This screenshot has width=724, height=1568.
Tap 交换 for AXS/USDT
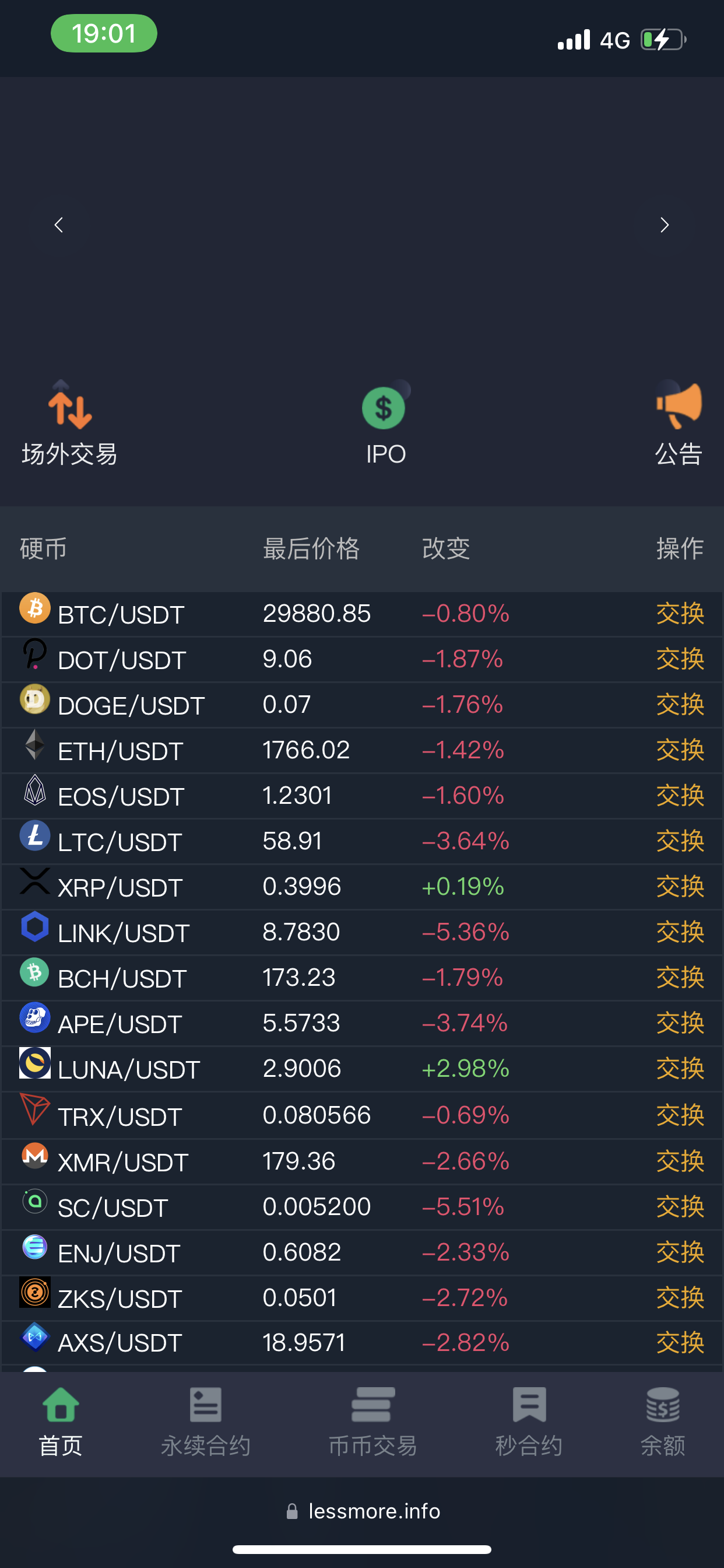click(x=680, y=1343)
